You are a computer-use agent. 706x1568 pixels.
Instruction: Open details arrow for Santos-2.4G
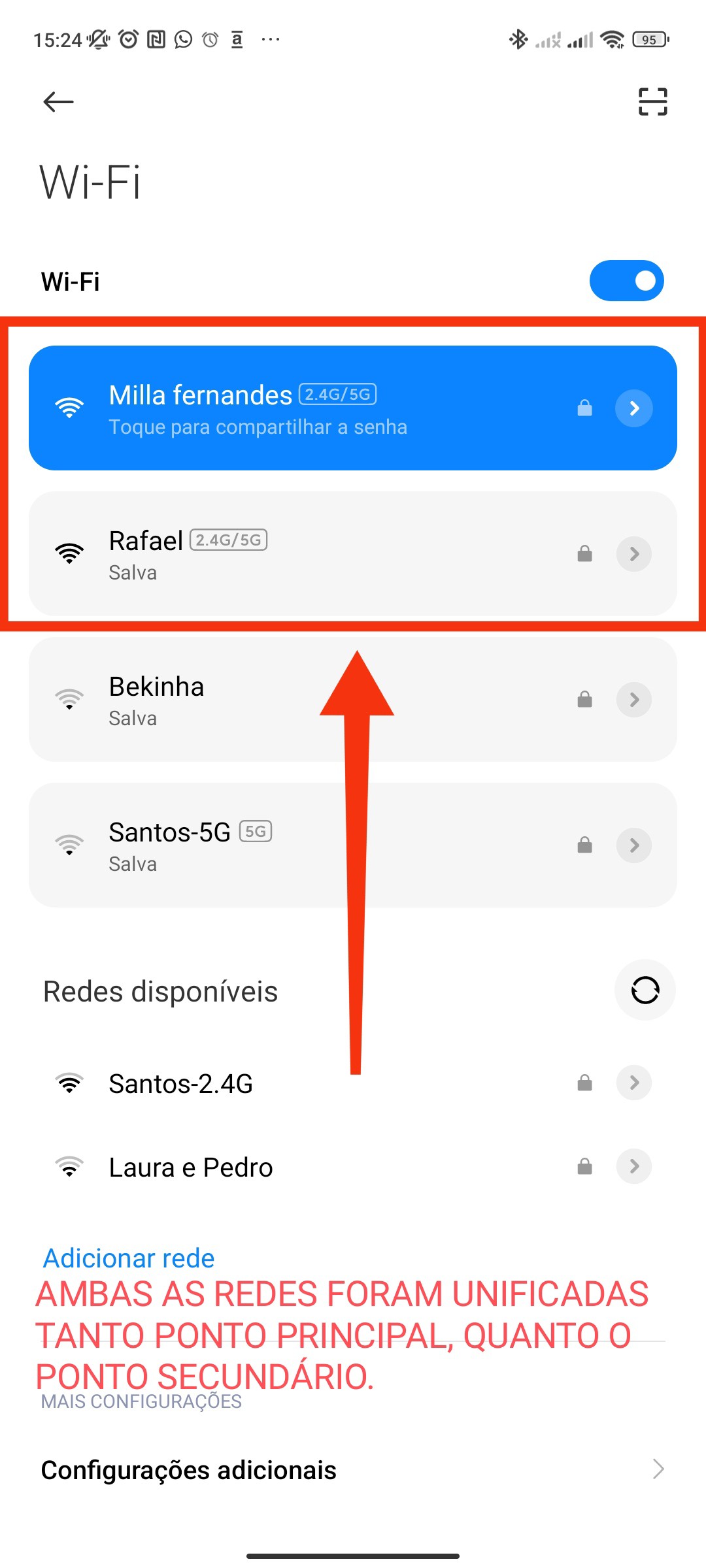point(633,1083)
